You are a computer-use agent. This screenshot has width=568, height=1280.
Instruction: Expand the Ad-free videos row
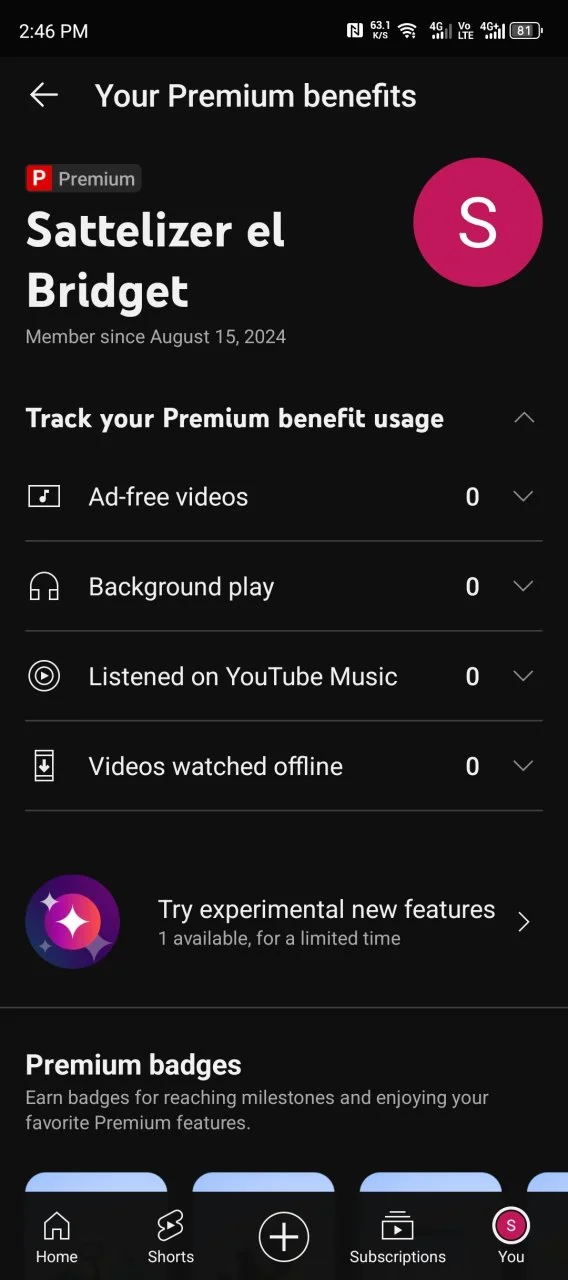click(x=284, y=497)
